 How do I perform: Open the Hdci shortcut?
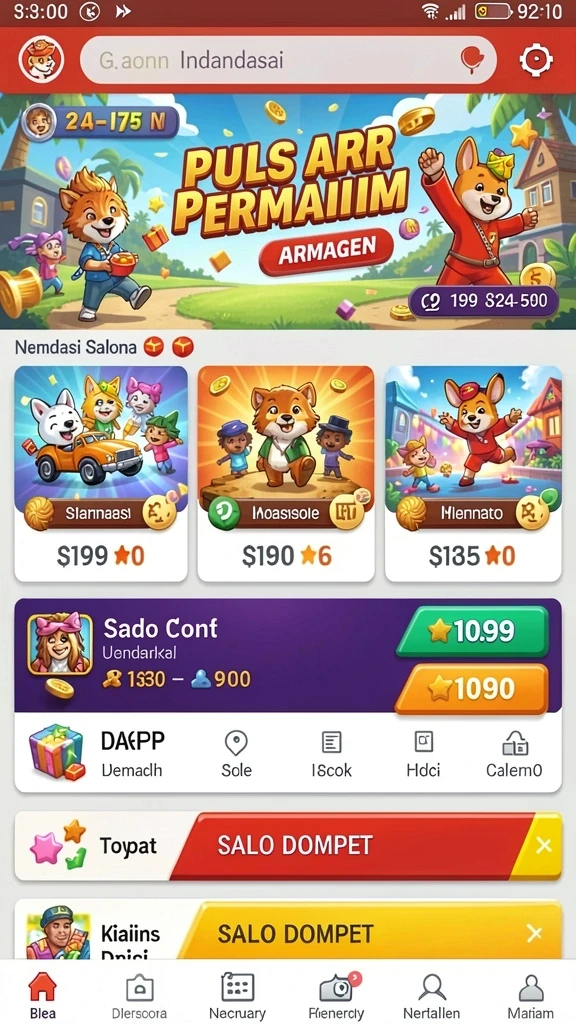coord(423,754)
